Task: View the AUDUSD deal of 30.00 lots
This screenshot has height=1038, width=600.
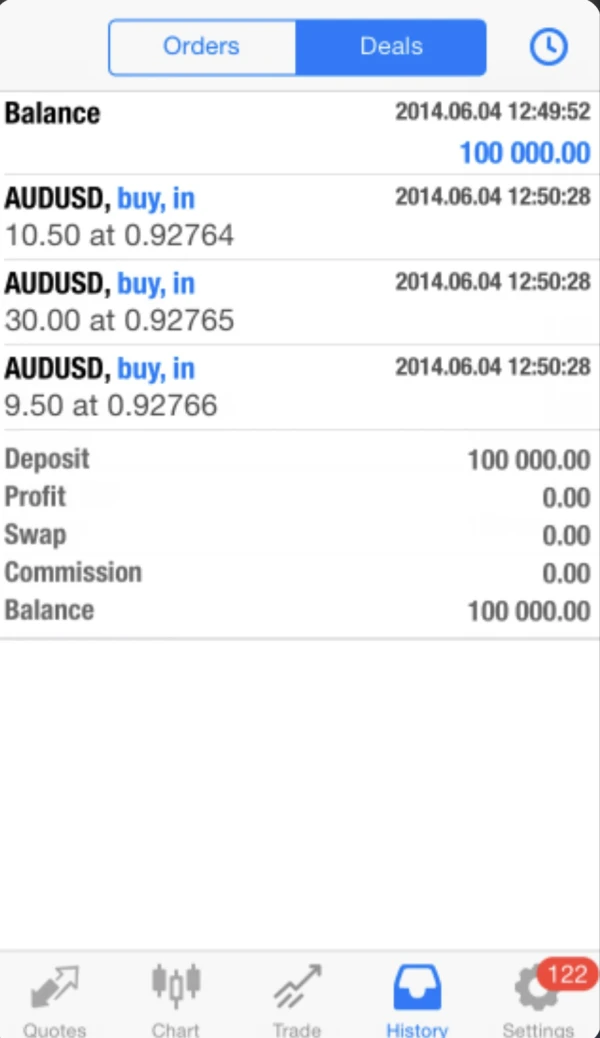Action: tap(298, 302)
